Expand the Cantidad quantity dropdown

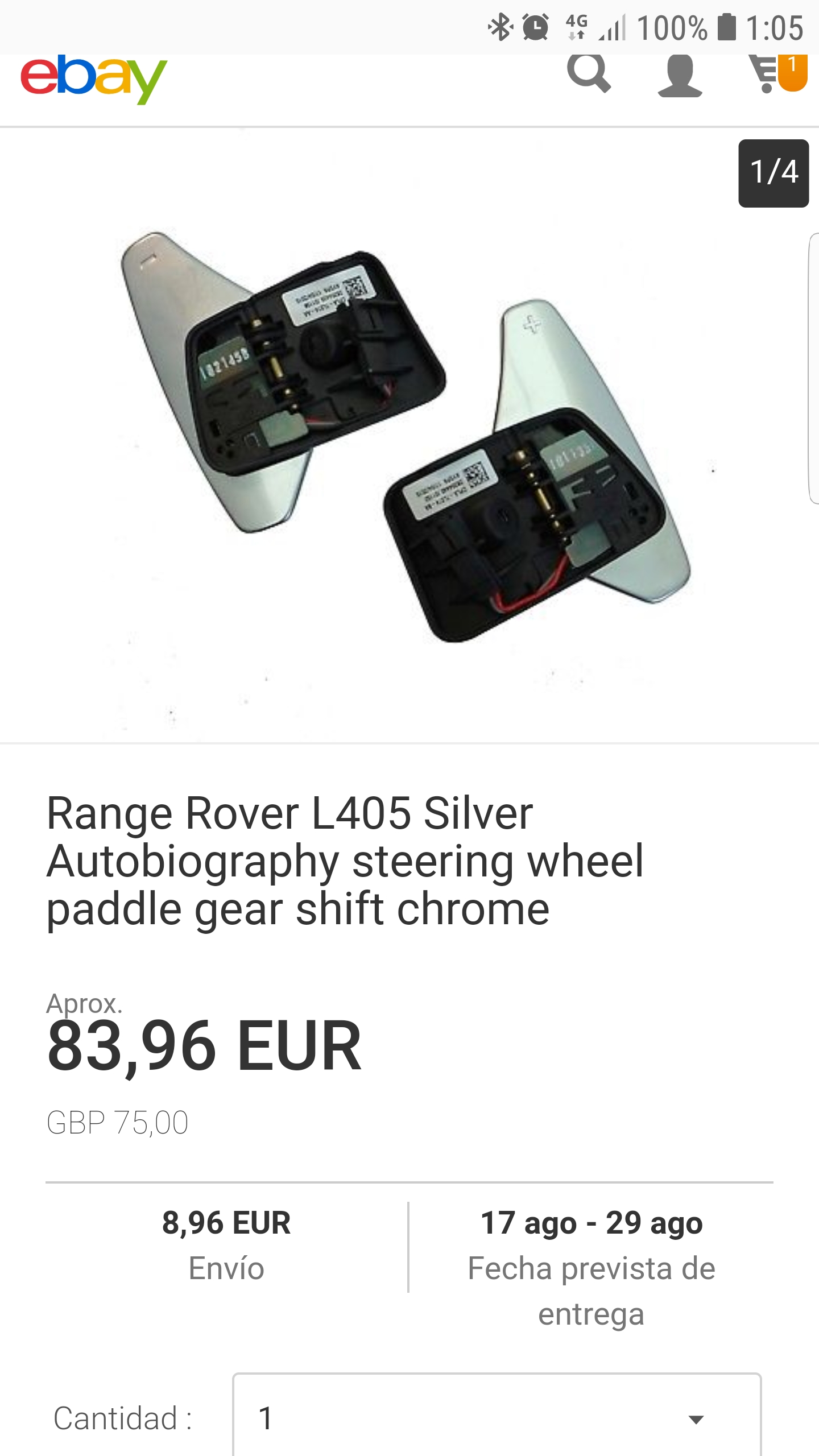tap(497, 1417)
